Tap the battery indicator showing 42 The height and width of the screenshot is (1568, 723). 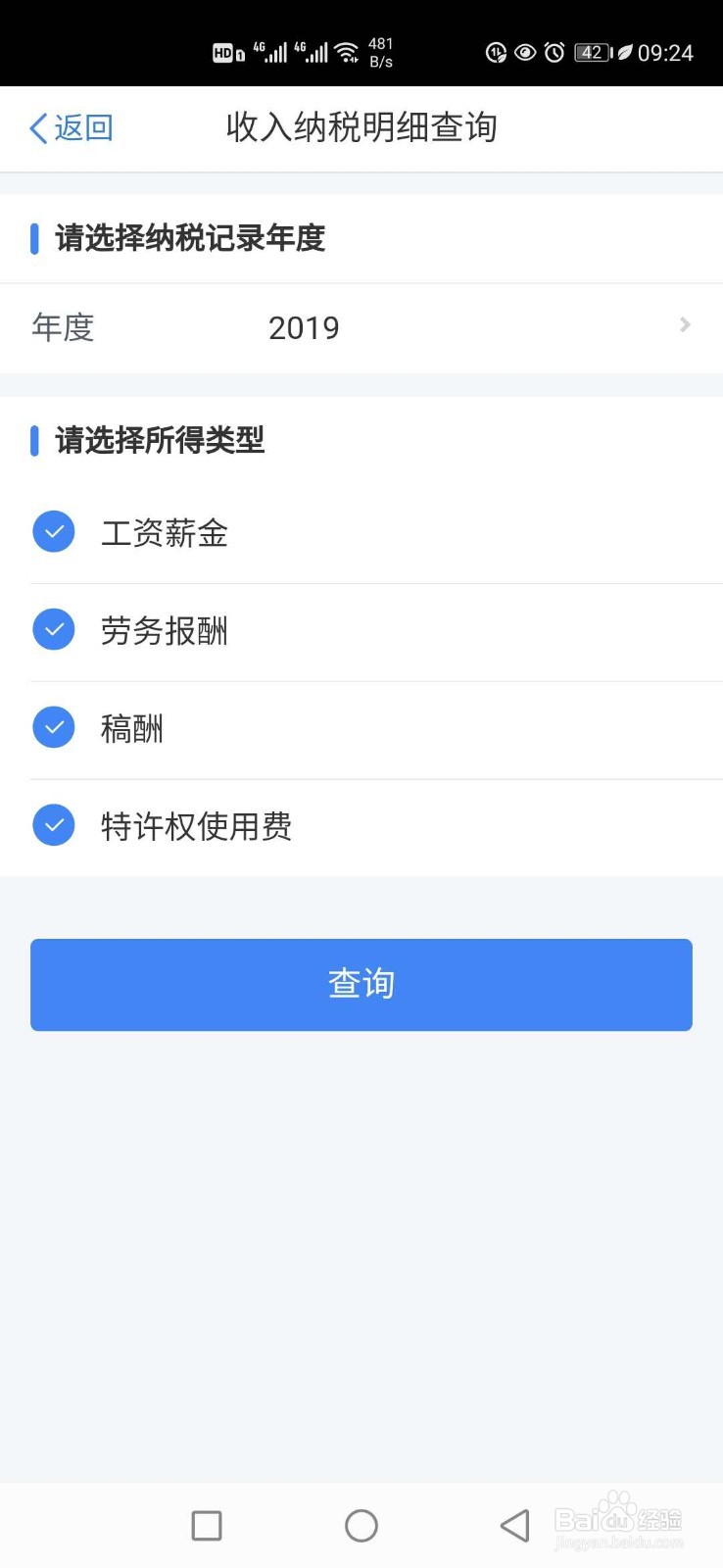591,52
